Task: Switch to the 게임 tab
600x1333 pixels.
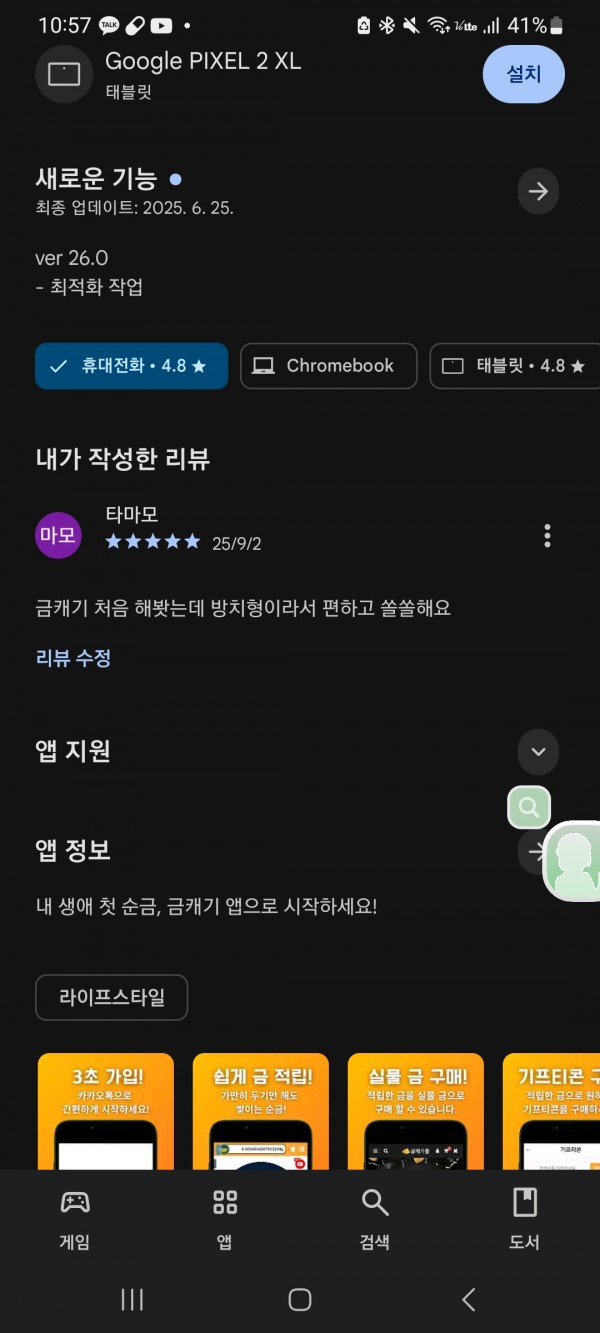Action: [75, 1220]
